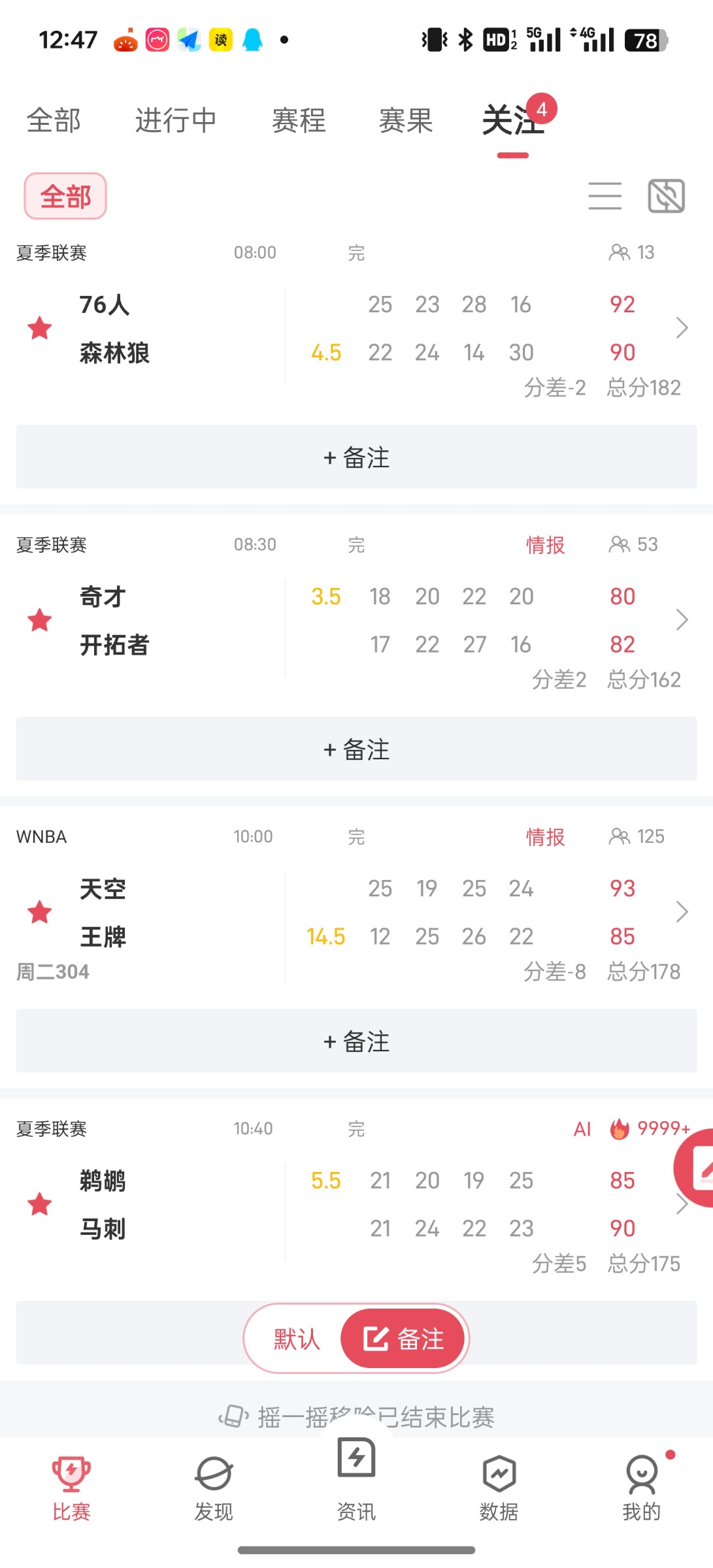Remove star from 鹈鹕 vs 马刺 match
713x1568 pixels.
[40, 1204]
